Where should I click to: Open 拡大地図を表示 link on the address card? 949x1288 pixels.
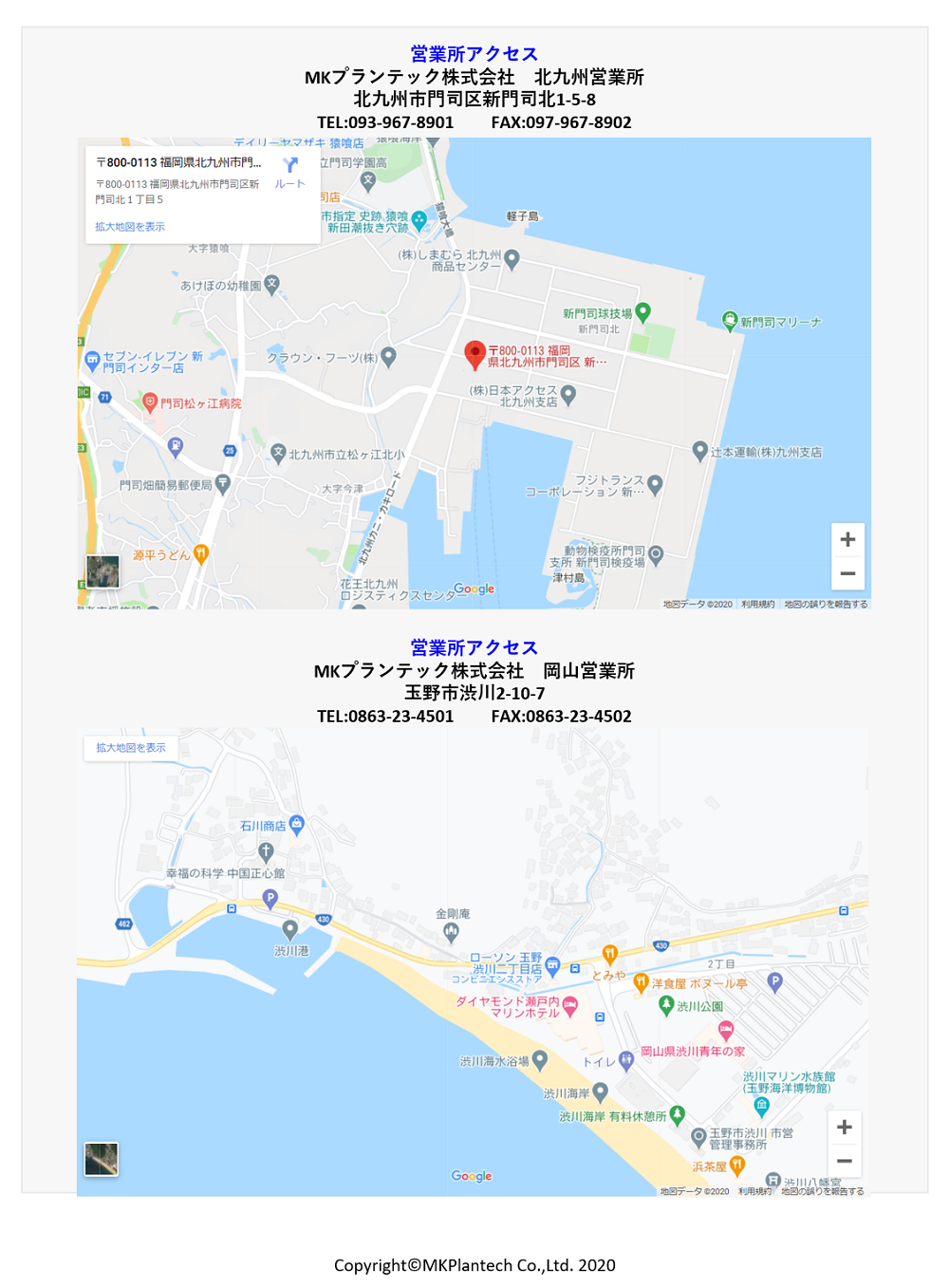coord(132,226)
